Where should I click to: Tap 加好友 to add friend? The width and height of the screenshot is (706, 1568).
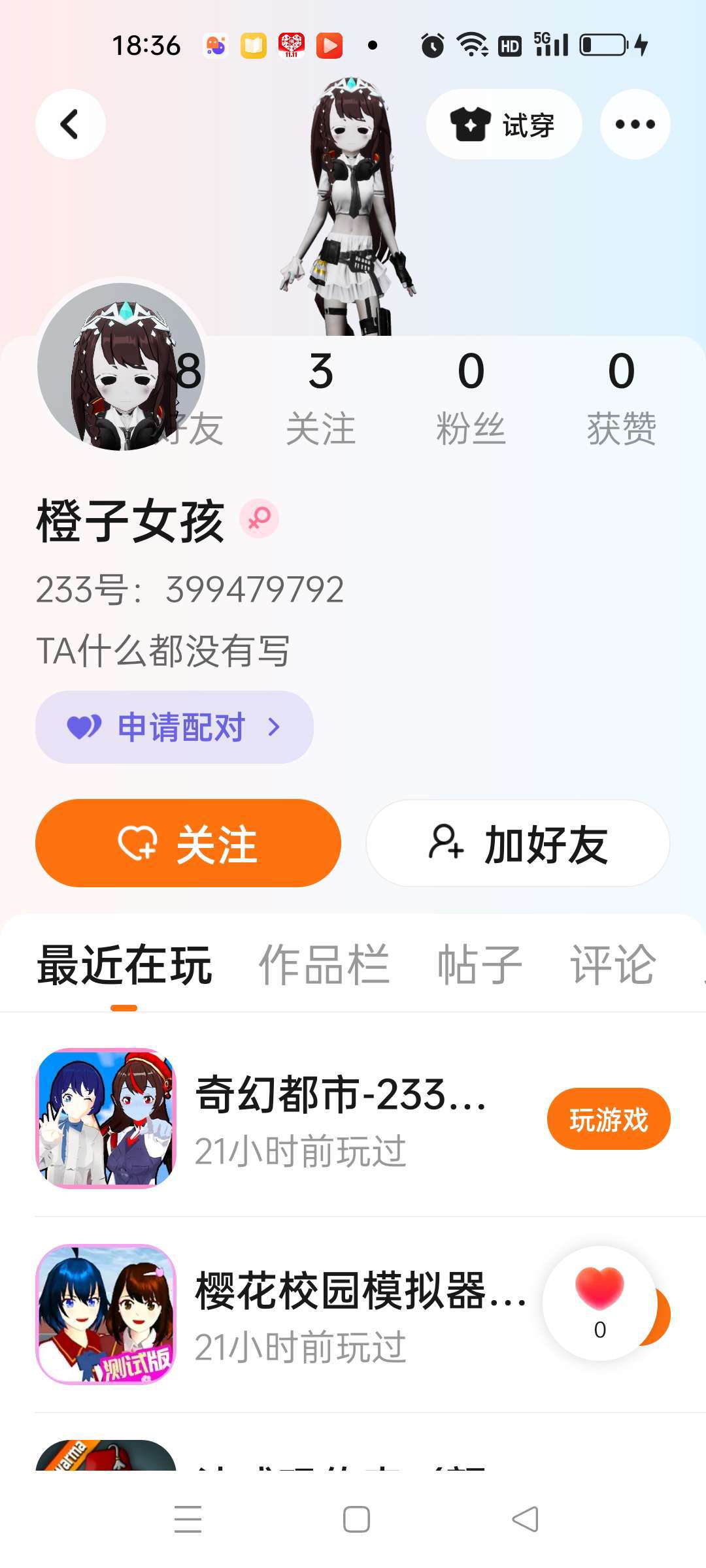(518, 843)
